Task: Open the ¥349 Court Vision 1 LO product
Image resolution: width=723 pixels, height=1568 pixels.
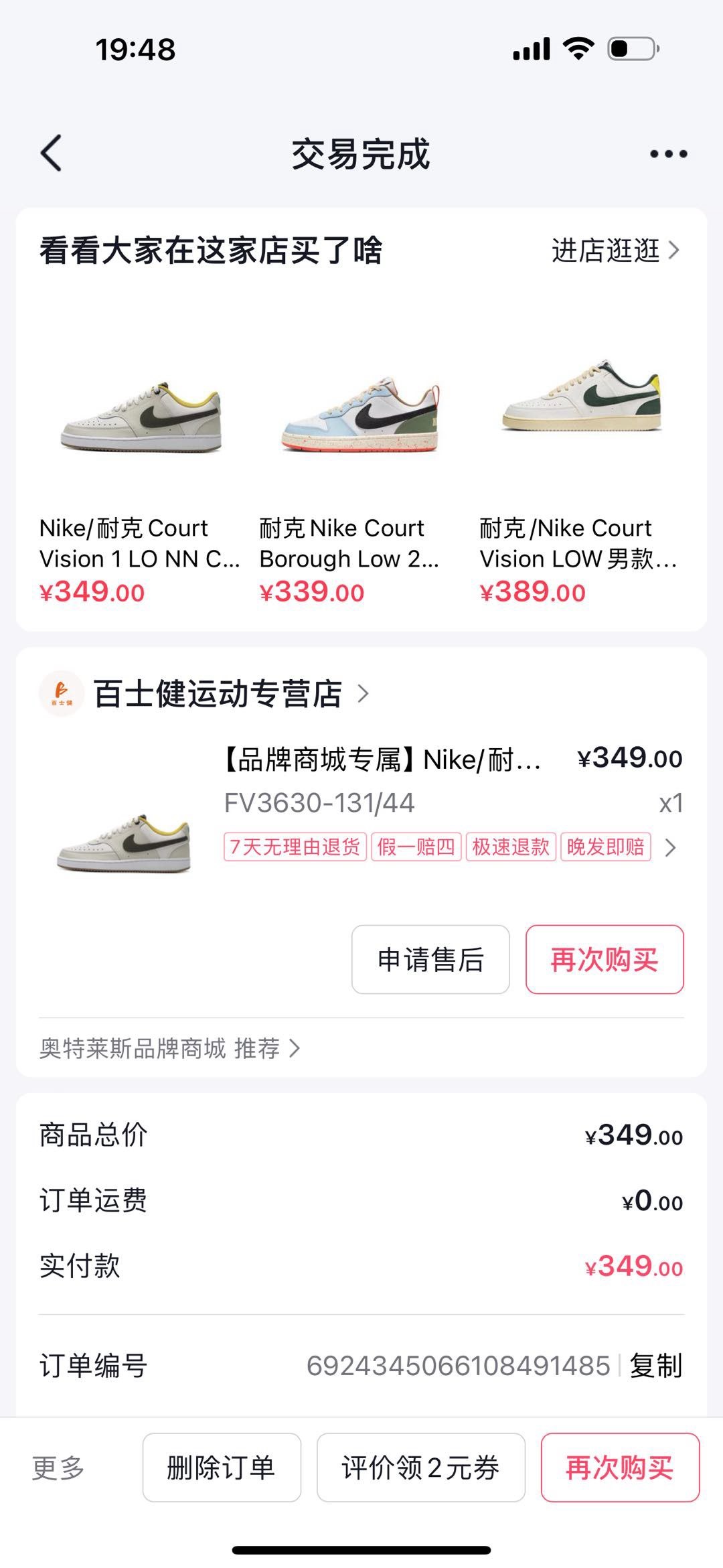Action: coord(140,455)
